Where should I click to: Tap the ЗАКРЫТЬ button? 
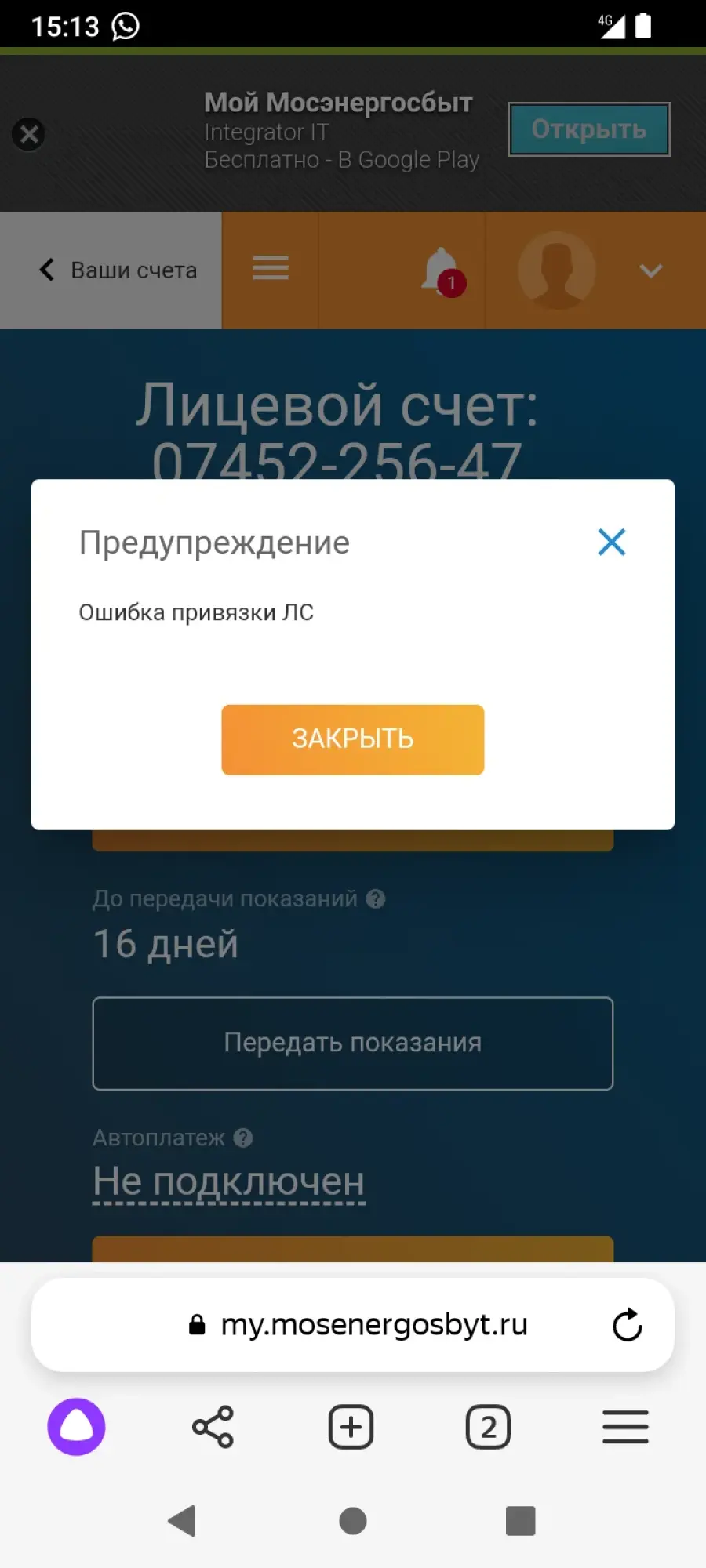[x=352, y=739]
